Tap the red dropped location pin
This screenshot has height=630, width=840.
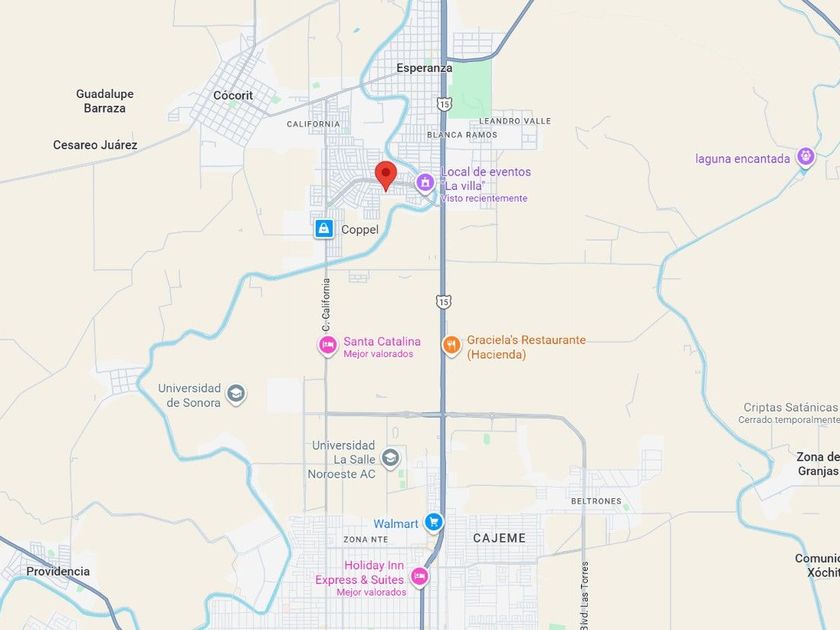385,176
